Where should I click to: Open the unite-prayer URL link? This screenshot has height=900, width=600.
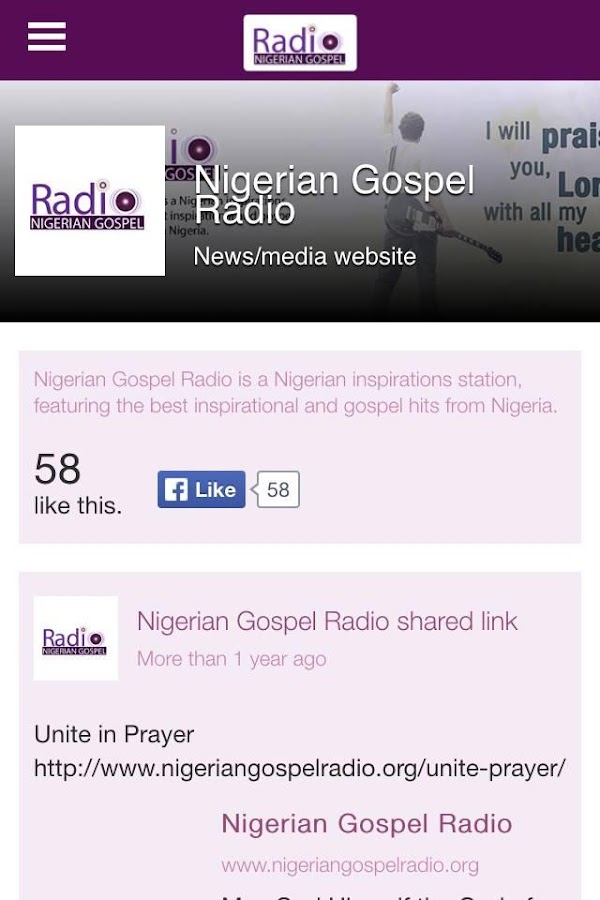(x=299, y=768)
